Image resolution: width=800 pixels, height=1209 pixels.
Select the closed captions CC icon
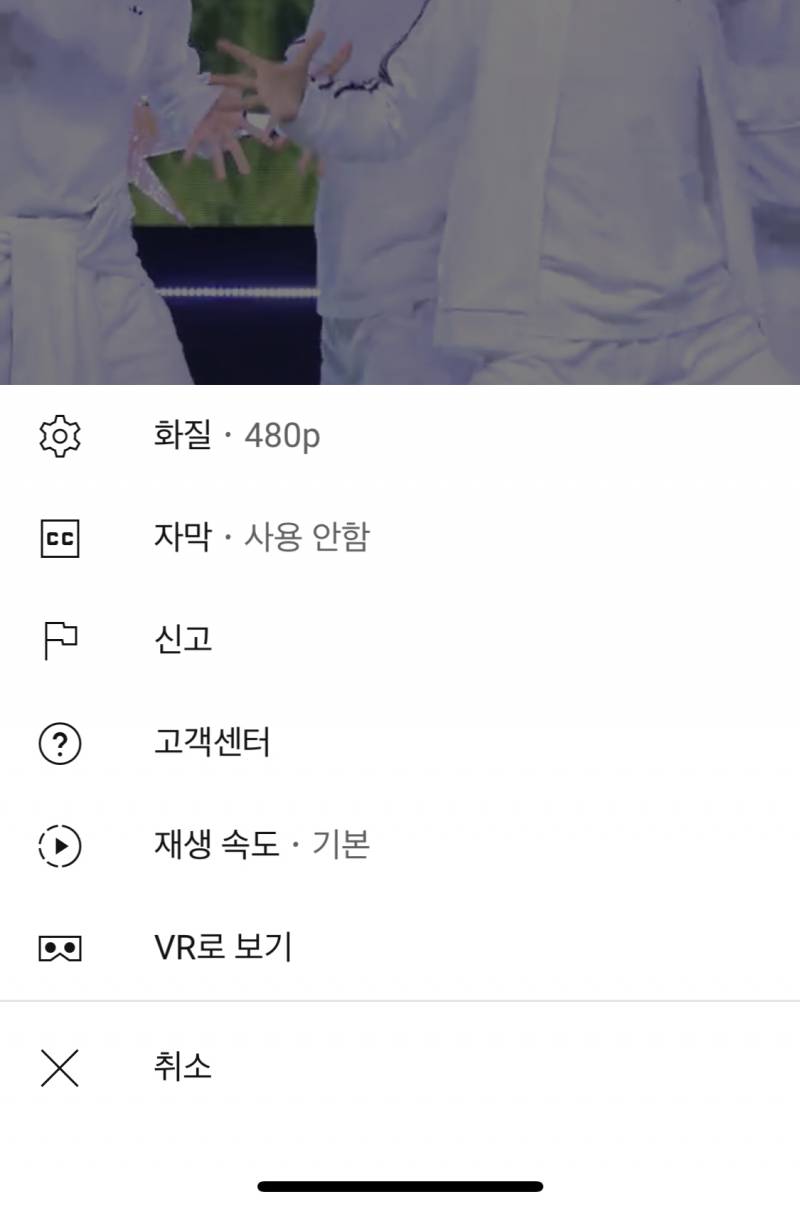tap(60, 538)
